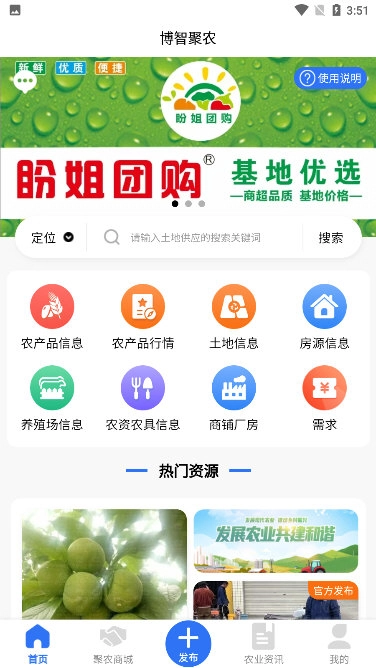Tap the land supply search field
This screenshot has width=376, height=668.
tap(195, 237)
